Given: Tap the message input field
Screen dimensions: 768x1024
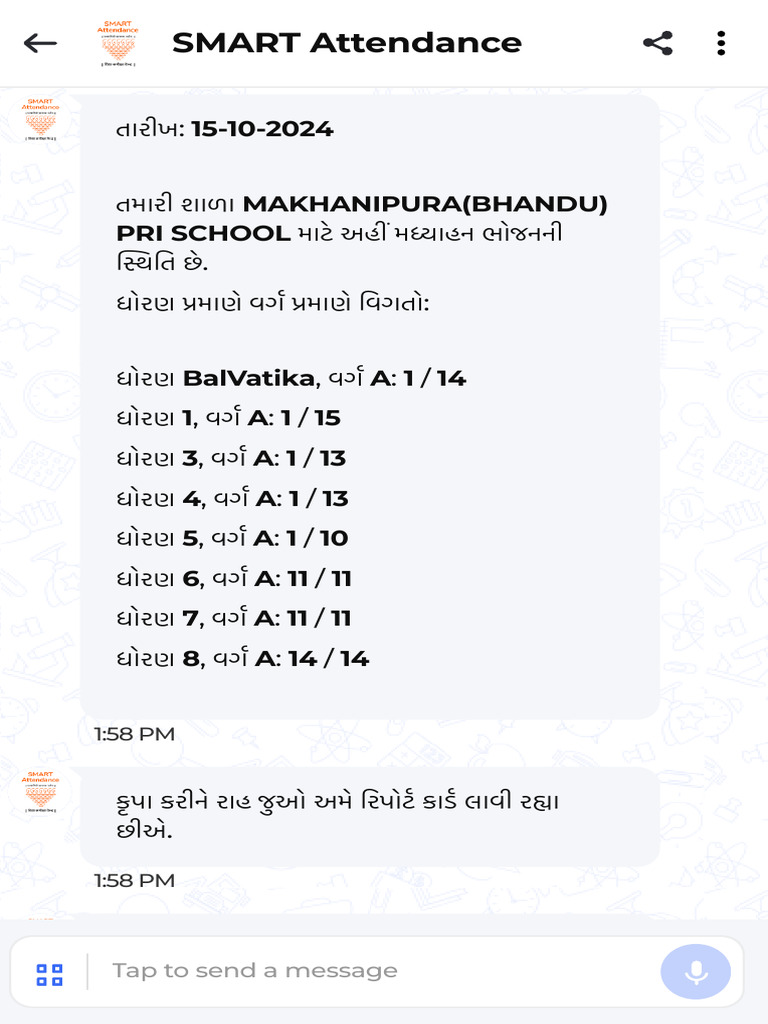Looking at the screenshot, I should [370, 971].
